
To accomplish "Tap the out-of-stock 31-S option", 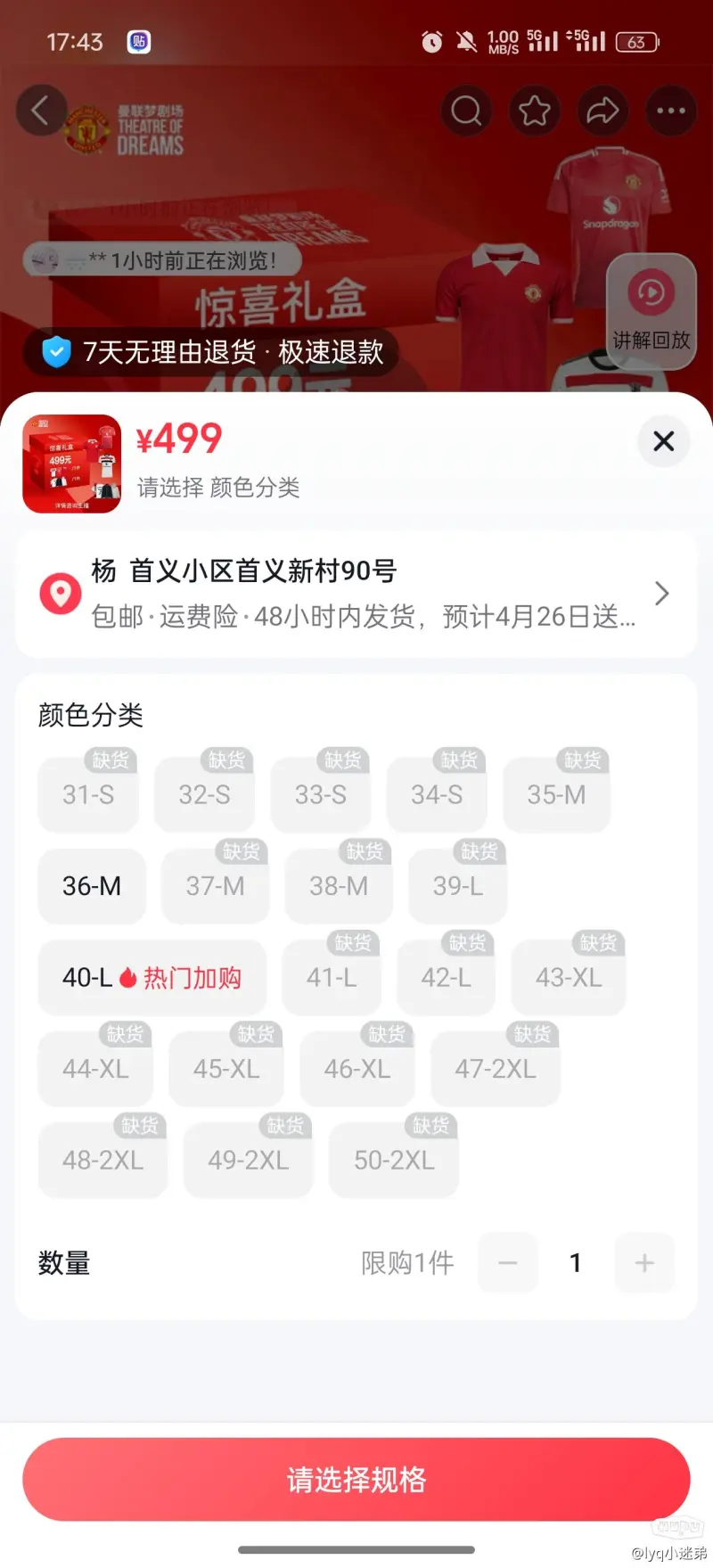I will point(88,794).
